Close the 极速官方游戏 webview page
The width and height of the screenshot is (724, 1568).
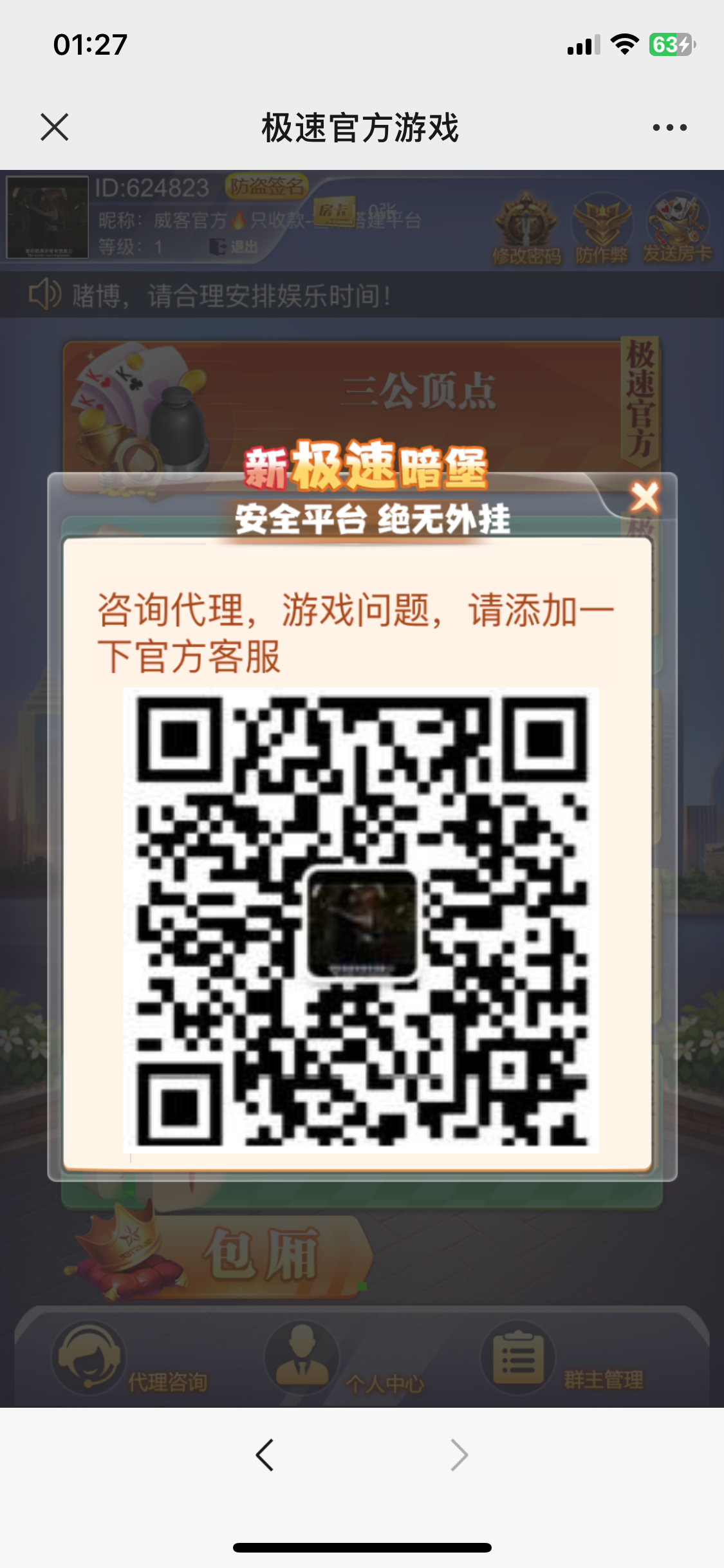point(55,127)
